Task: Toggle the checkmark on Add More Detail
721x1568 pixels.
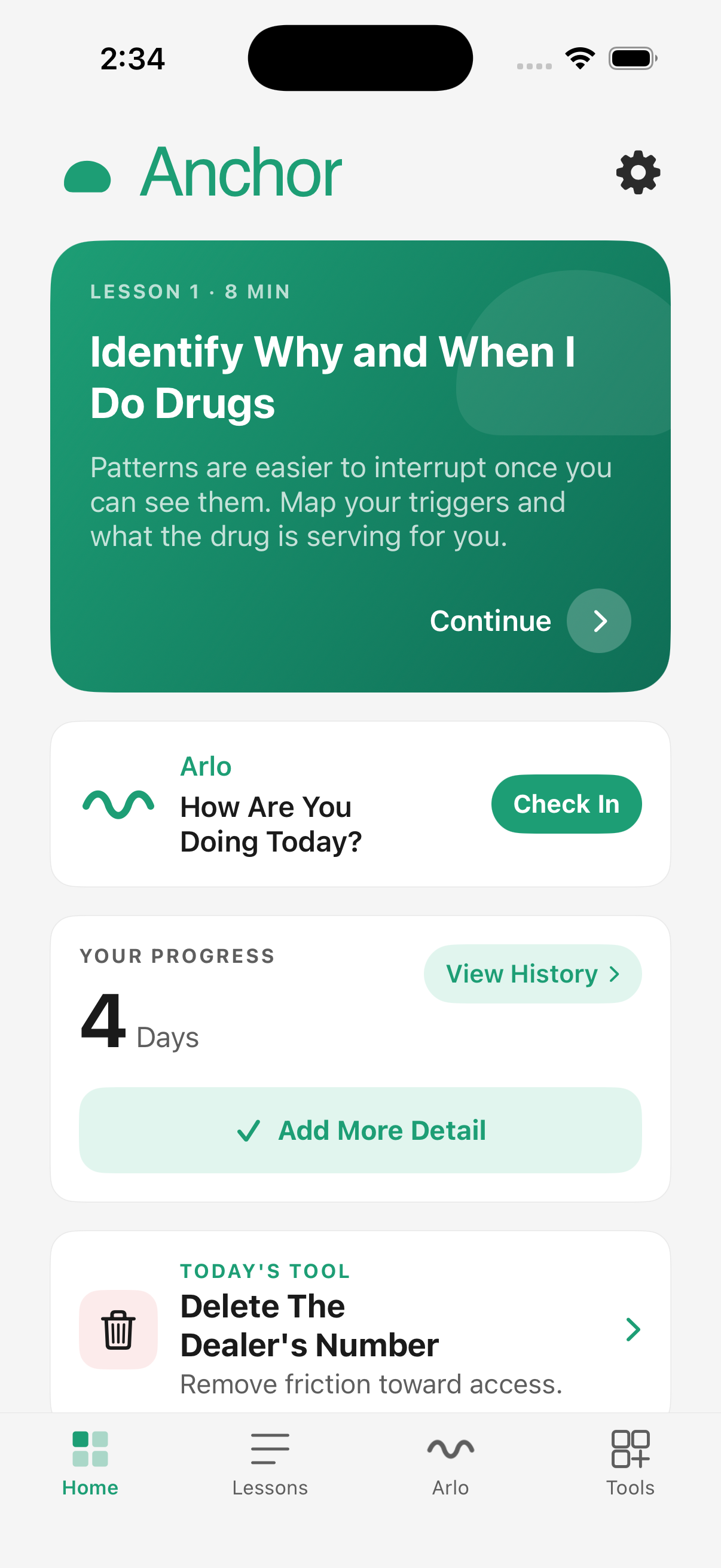Action: [x=249, y=1130]
